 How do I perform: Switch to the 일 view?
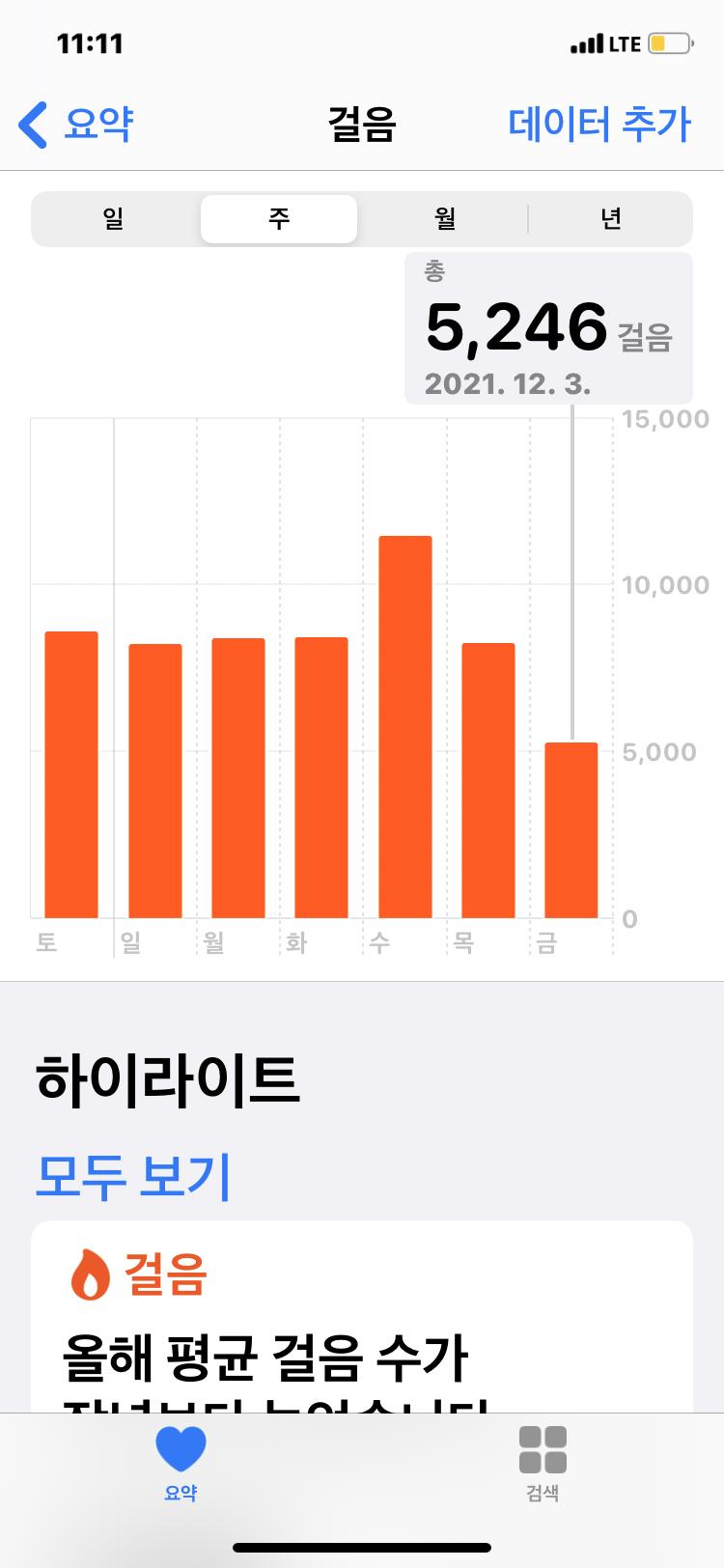point(114,219)
